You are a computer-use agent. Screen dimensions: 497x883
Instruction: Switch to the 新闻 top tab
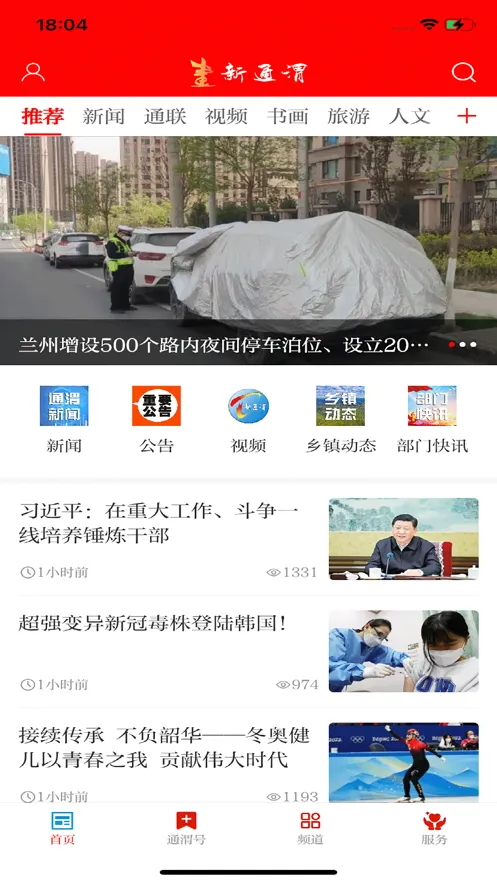tap(103, 116)
